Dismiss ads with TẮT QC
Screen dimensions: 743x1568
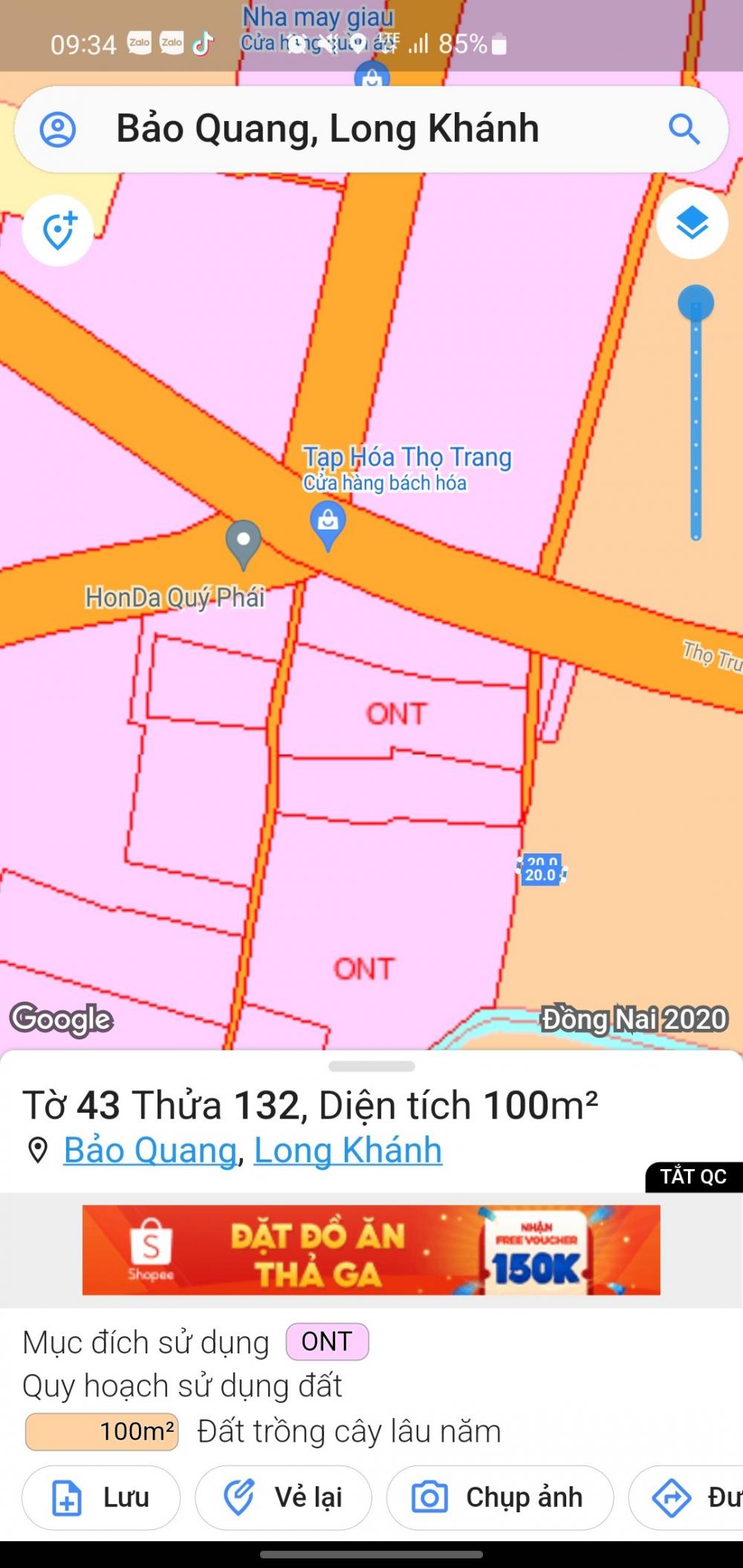693,1177
